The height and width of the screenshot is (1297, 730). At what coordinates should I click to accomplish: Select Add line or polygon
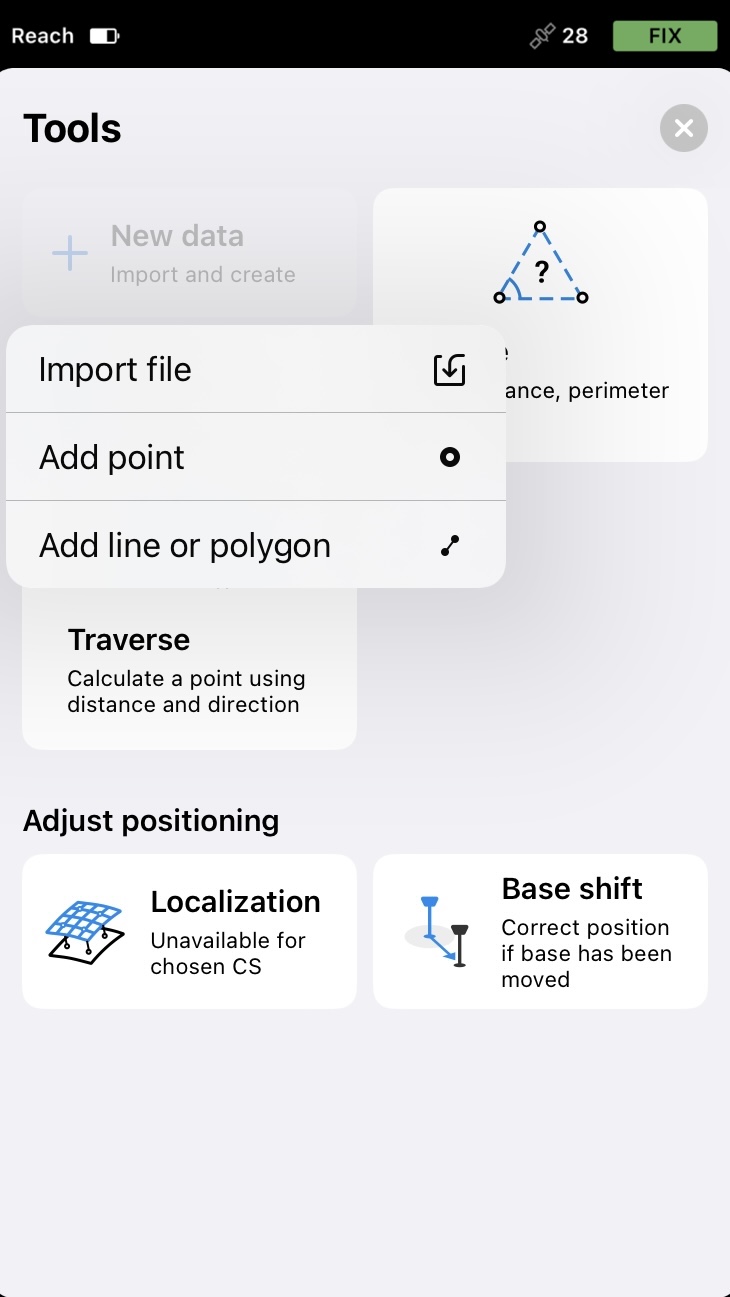(x=255, y=545)
